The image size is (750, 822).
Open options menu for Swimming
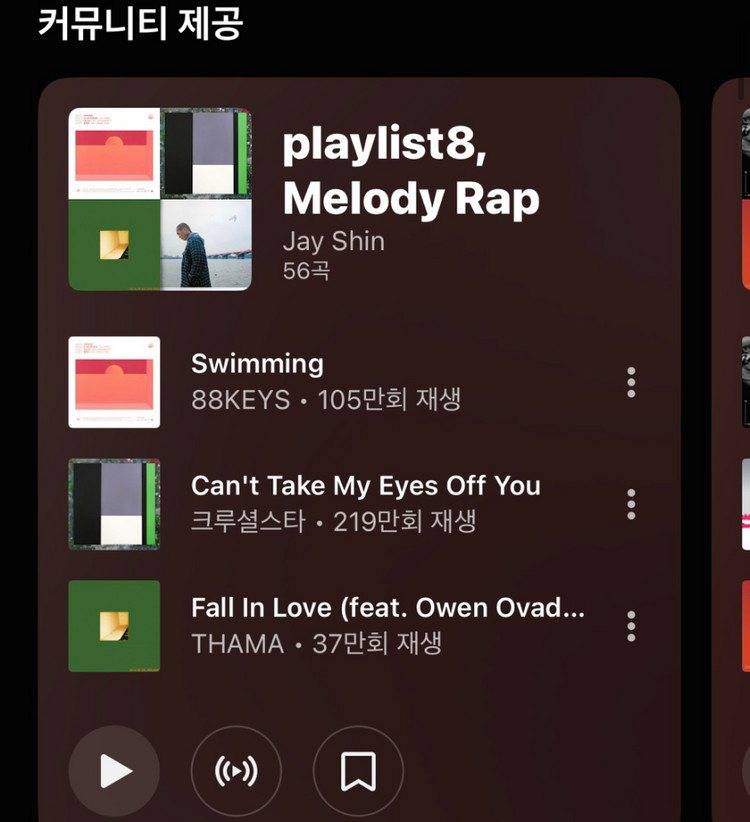point(631,382)
